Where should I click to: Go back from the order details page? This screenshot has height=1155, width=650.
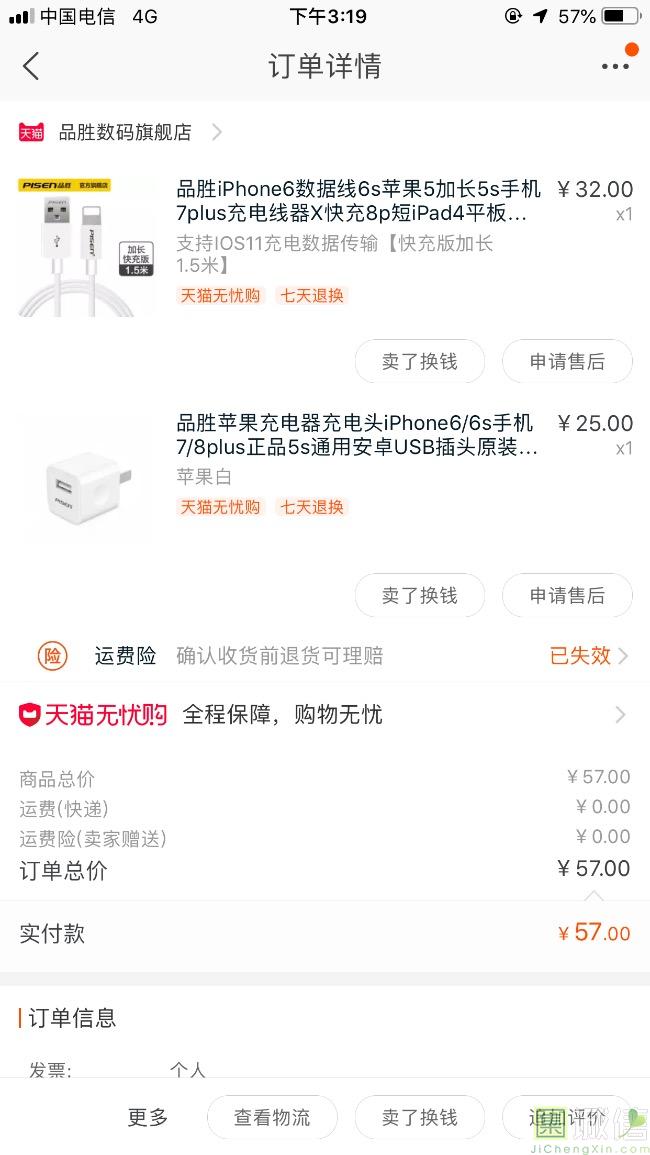coord(31,67)
